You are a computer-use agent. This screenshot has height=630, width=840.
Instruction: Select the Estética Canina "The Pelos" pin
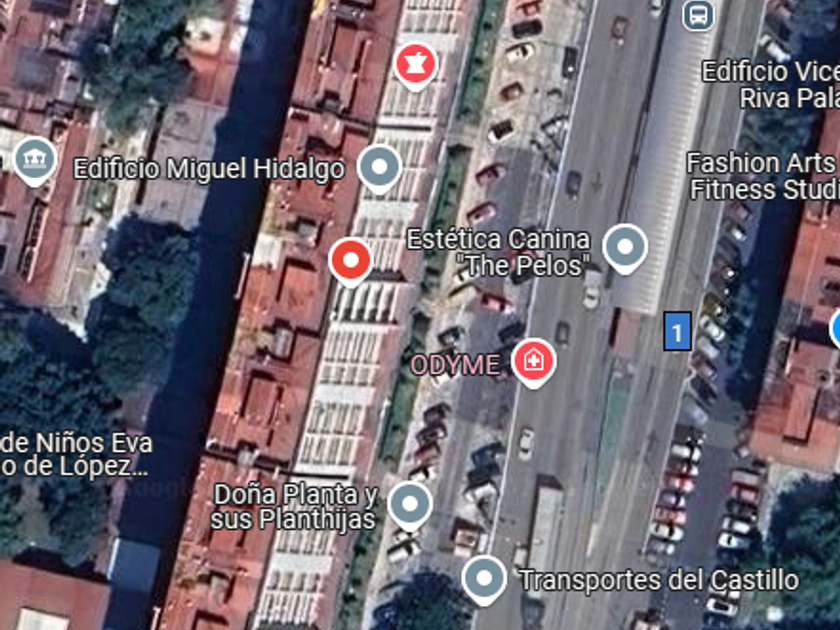click(625, 246)
